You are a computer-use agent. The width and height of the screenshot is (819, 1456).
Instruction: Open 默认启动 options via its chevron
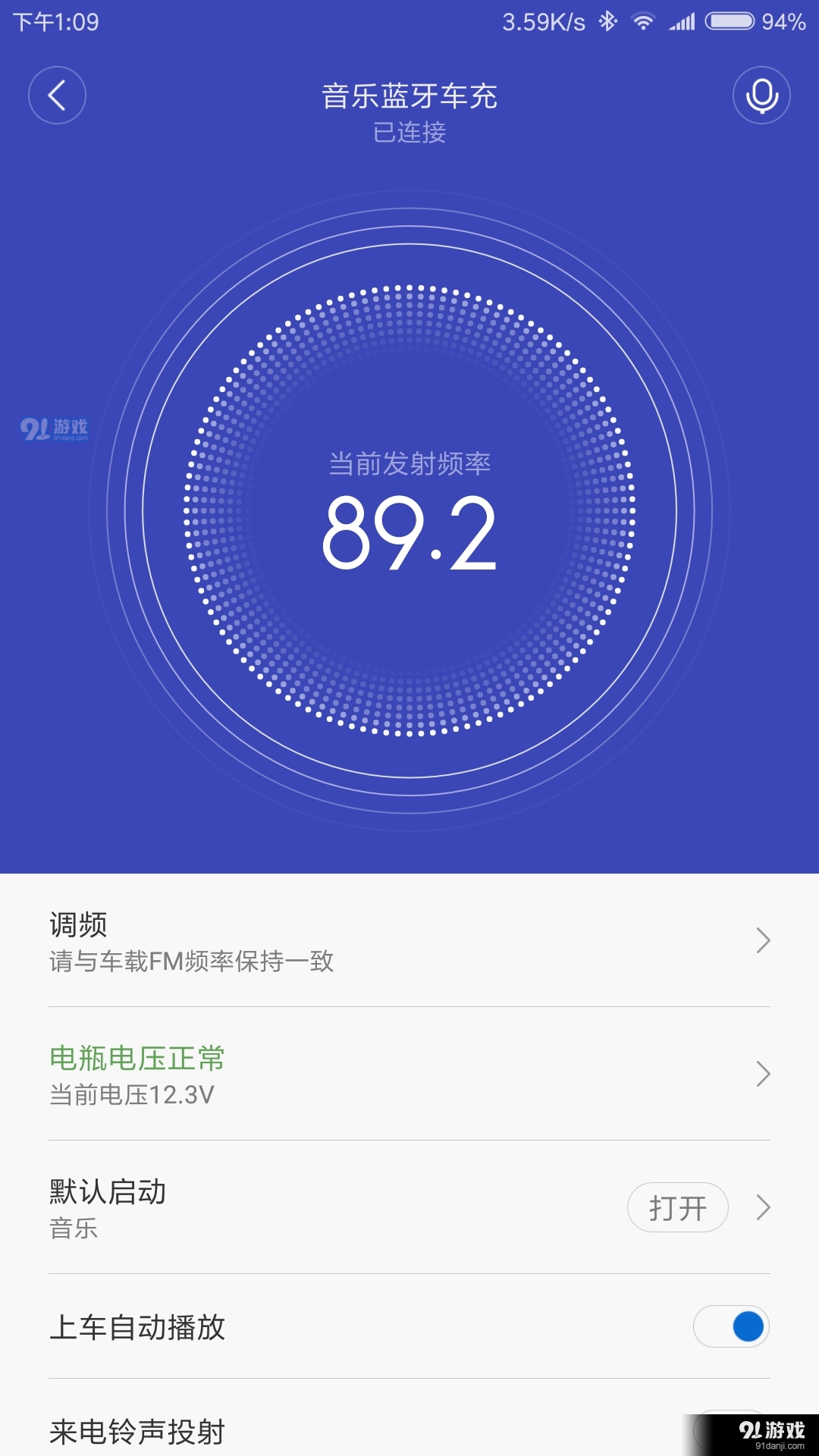click(x=763, y=1207)
